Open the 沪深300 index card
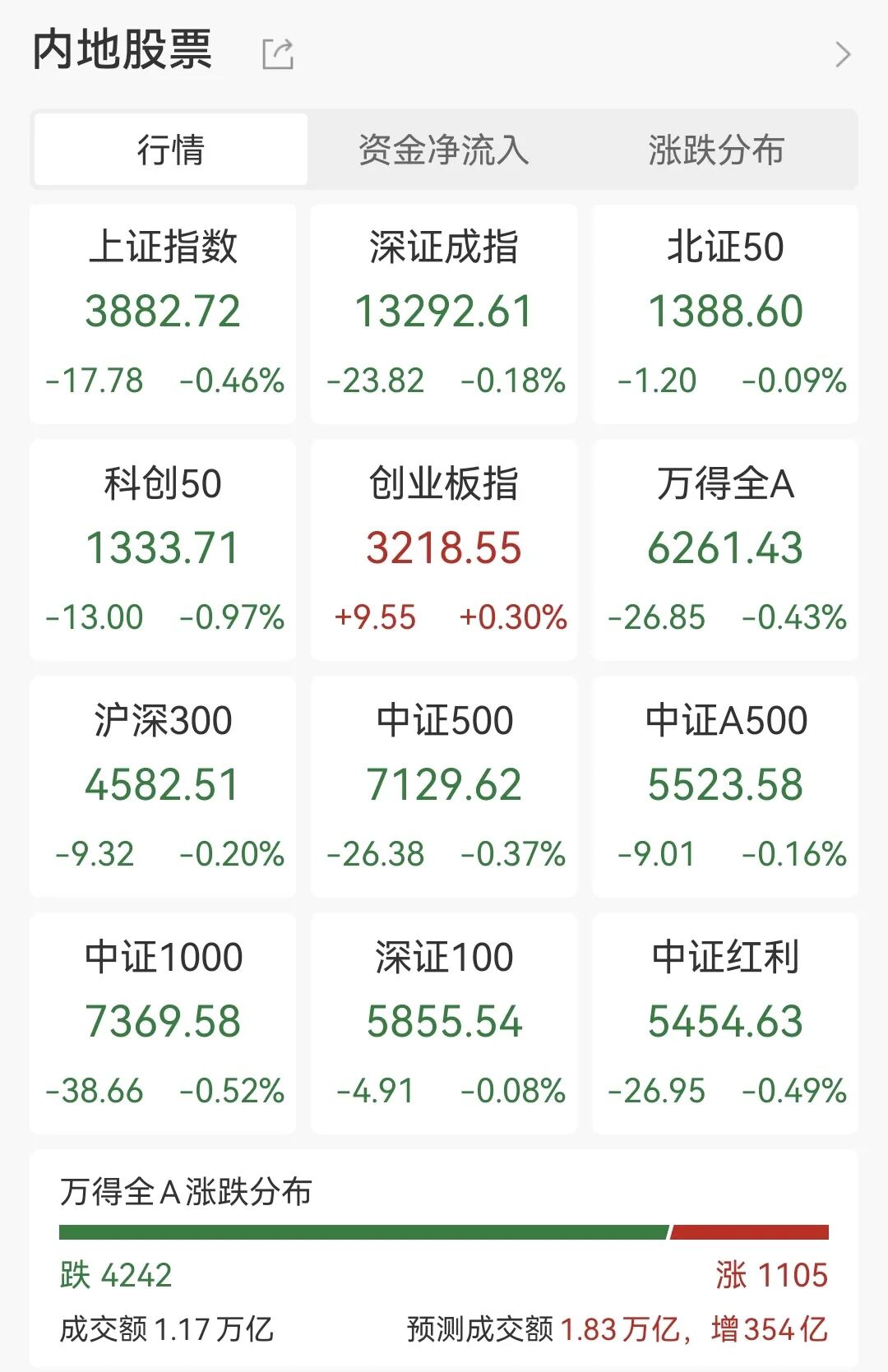 click(x=163, y=787)
